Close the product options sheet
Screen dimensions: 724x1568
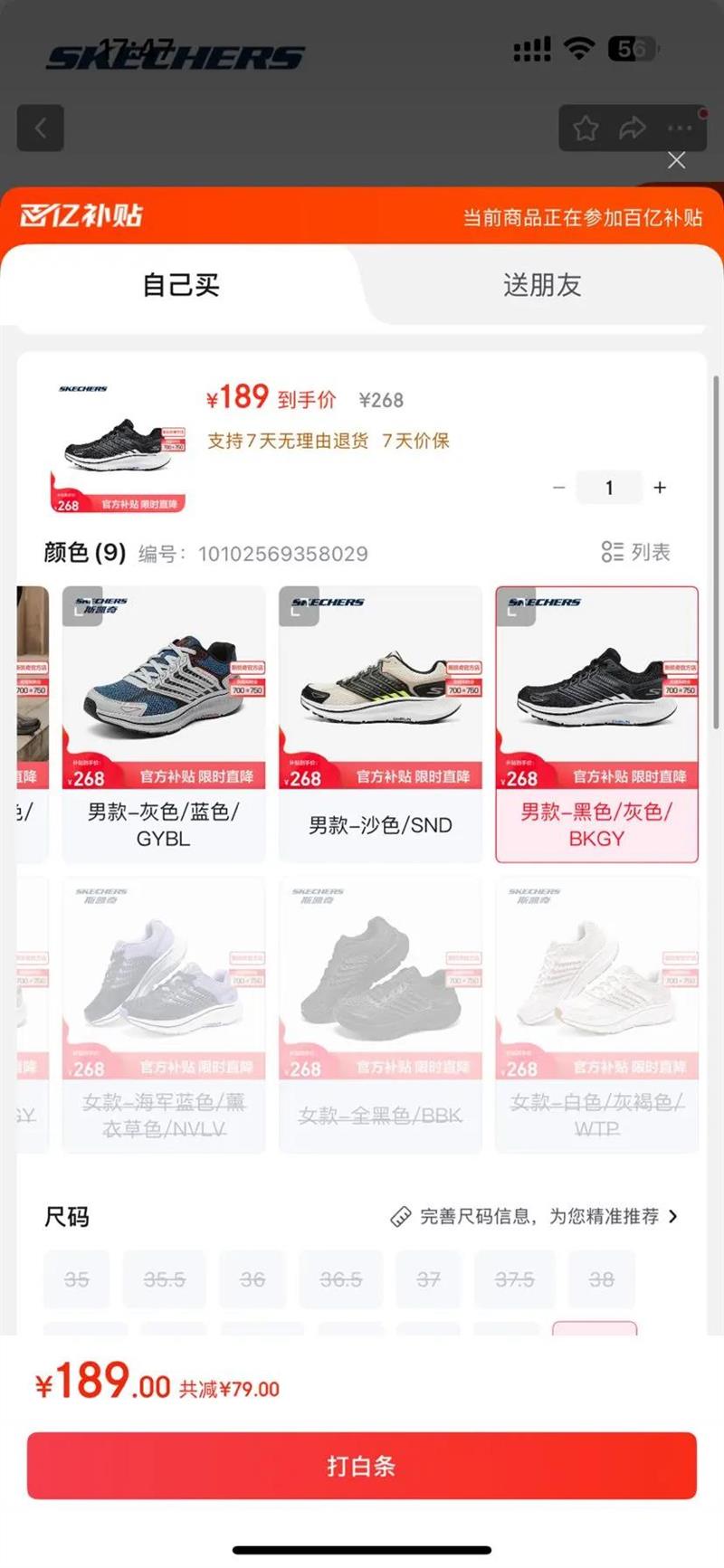pyautogui.click(x=676, y=160)
